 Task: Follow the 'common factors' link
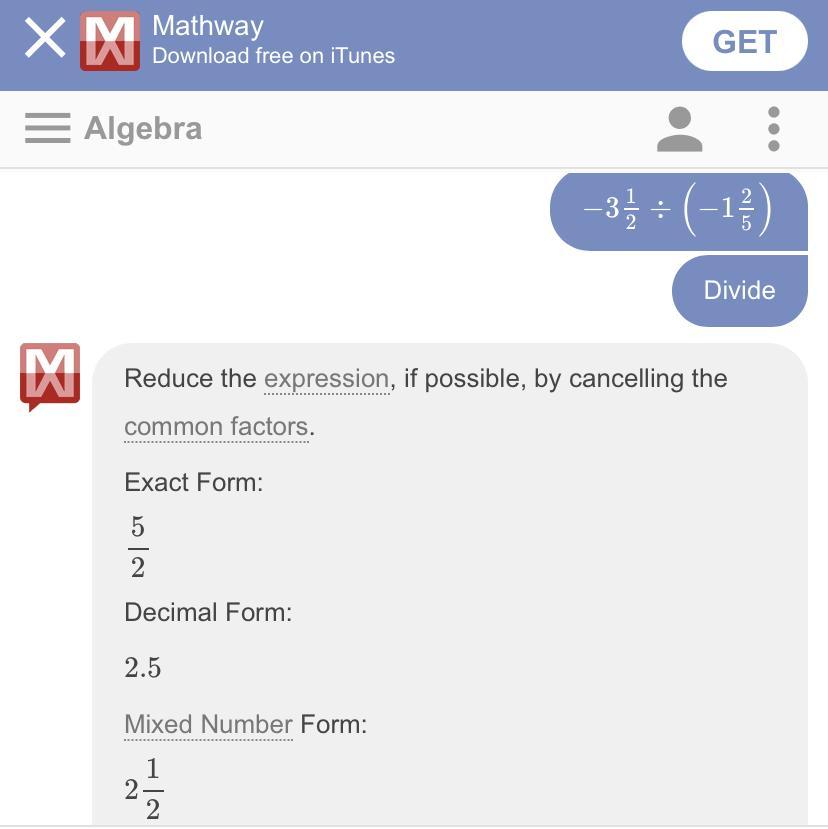tap(216, 427)
